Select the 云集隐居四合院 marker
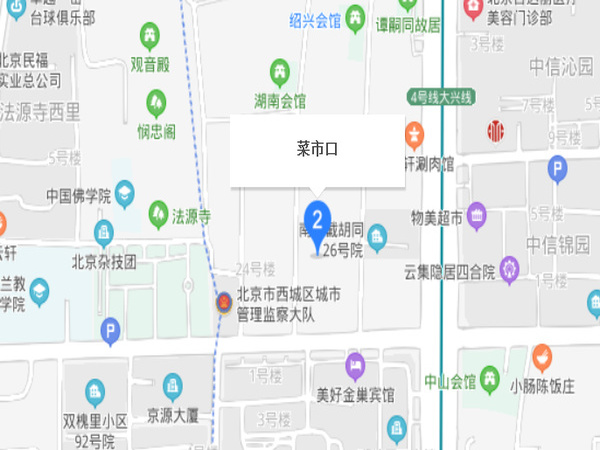This screenshot has height=450, width=600. 511,269
